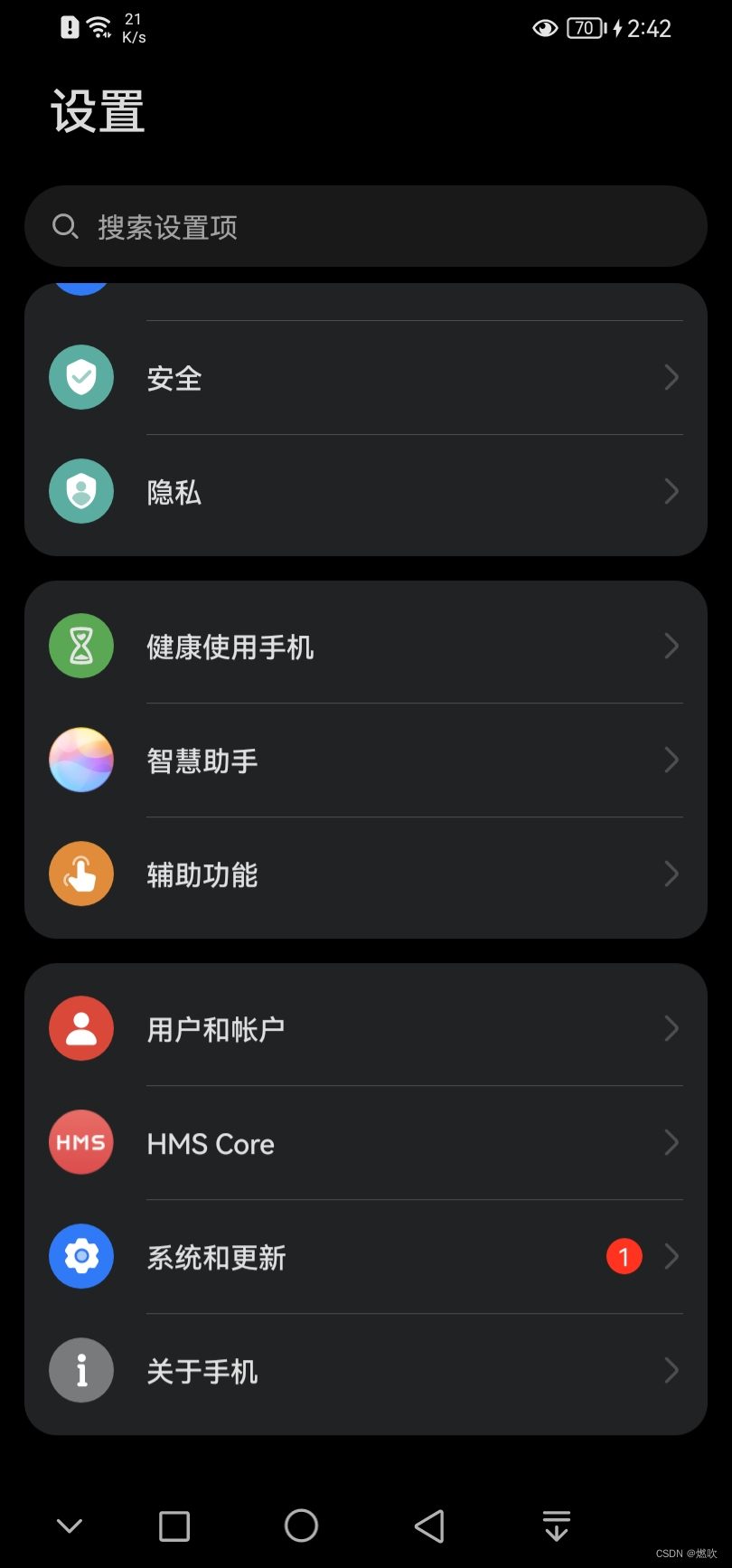Open recent apps with the square button

174,1525
